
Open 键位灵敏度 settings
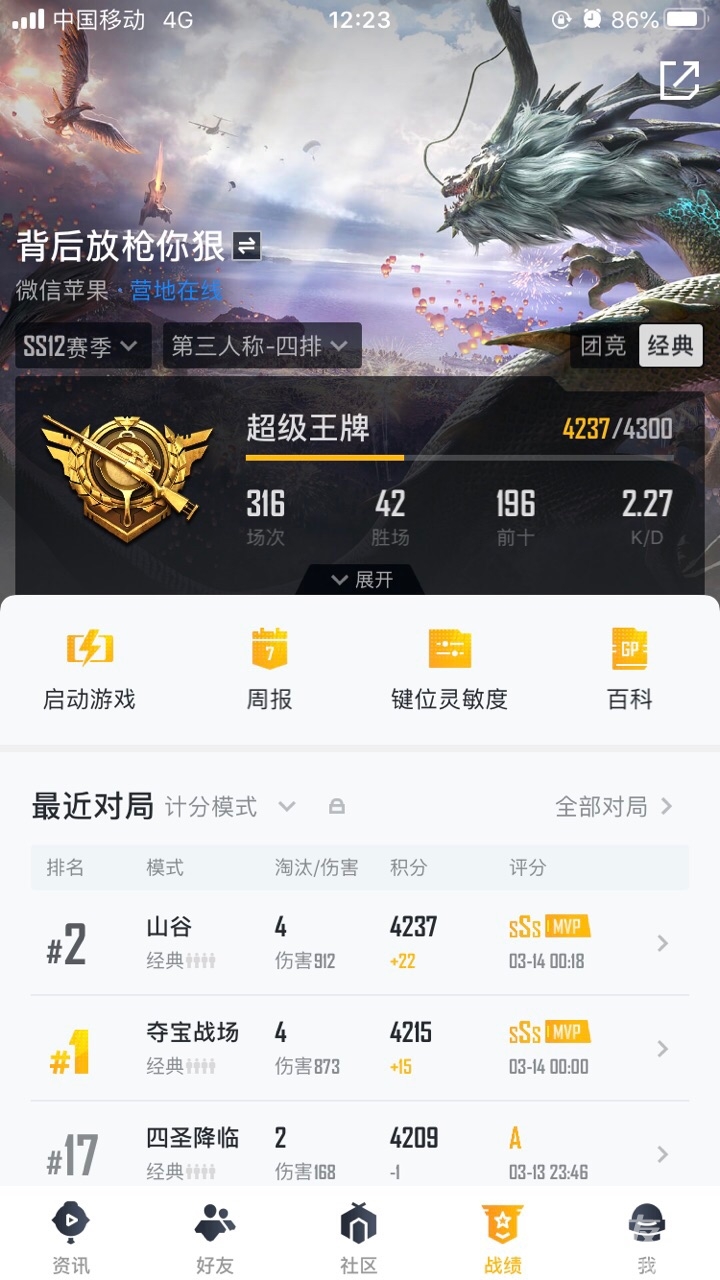[449, 669]
